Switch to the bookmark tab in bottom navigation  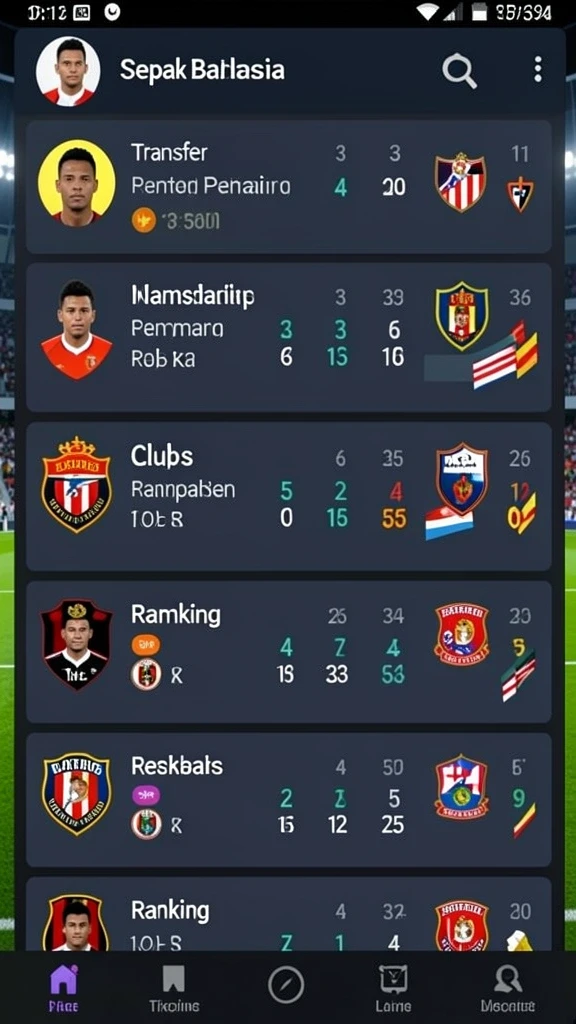(x=173, y=986)
